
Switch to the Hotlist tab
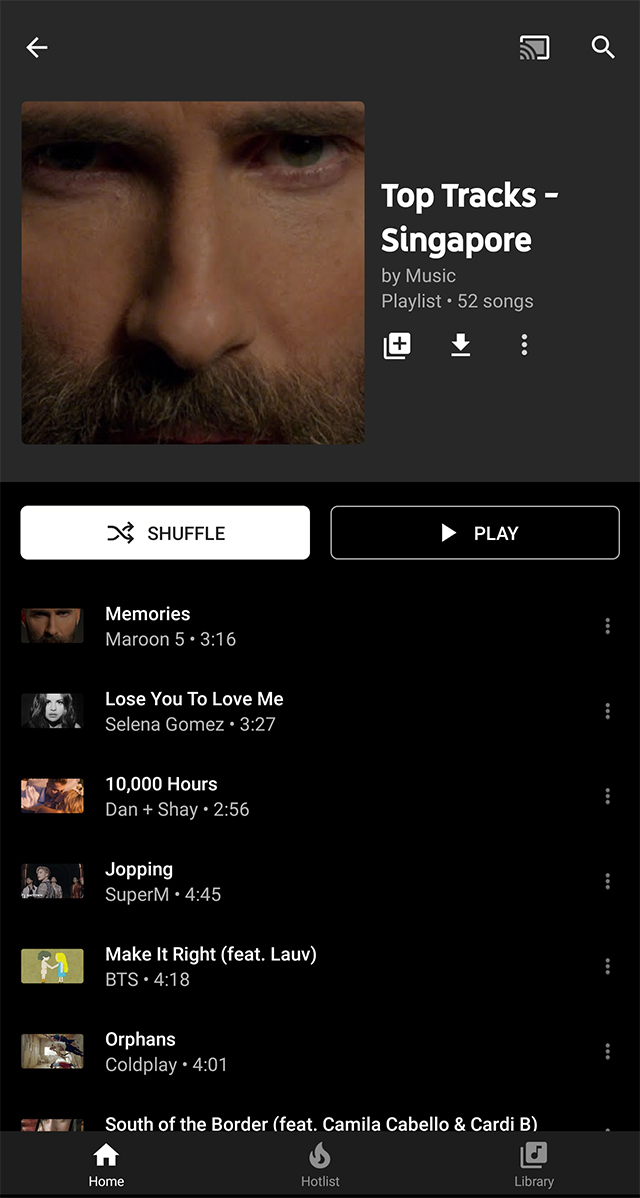(320, 1164)
